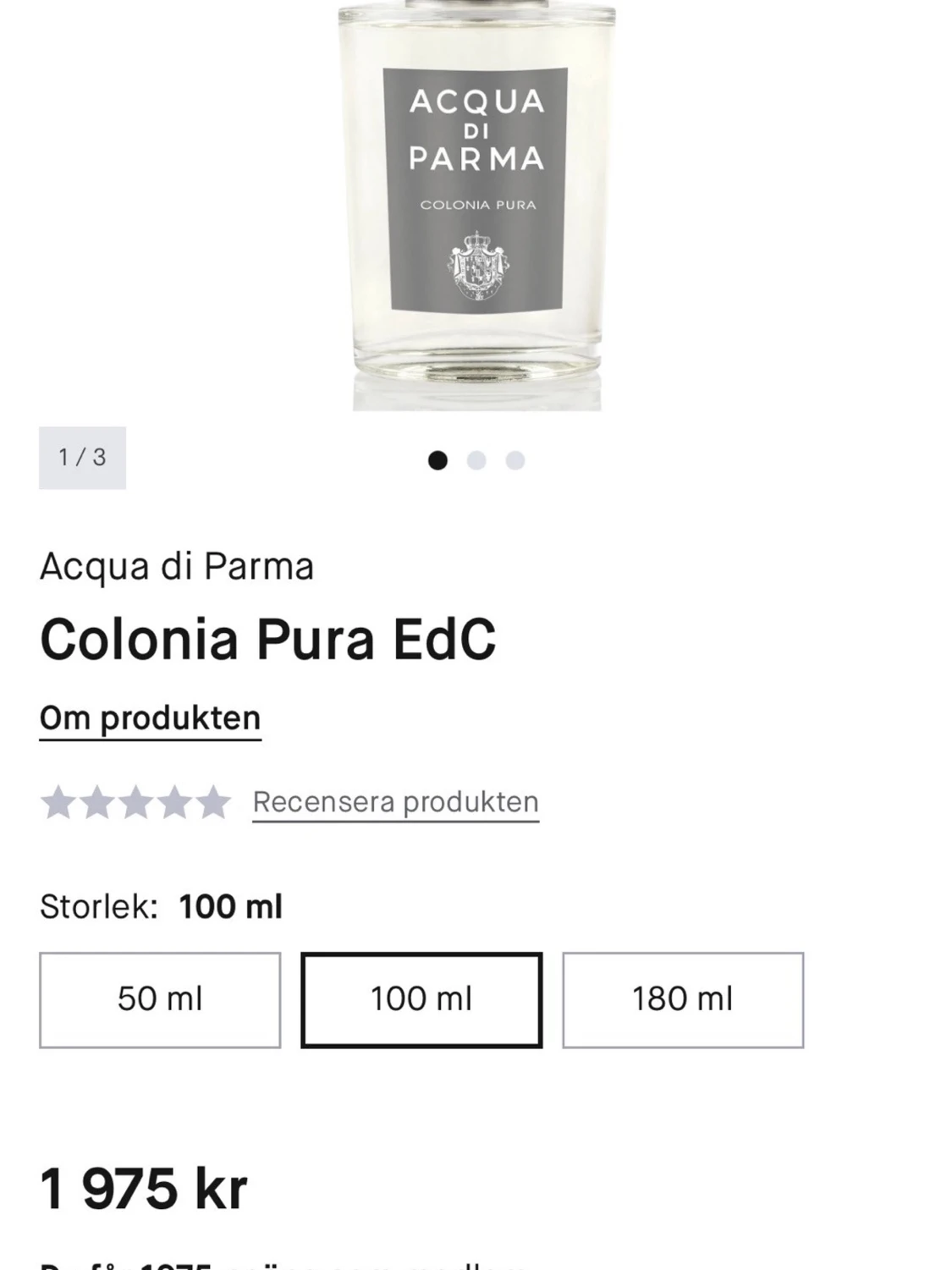Choose the 180 ml size option
Screen dimensions: 952x1270
click(684, 999)
